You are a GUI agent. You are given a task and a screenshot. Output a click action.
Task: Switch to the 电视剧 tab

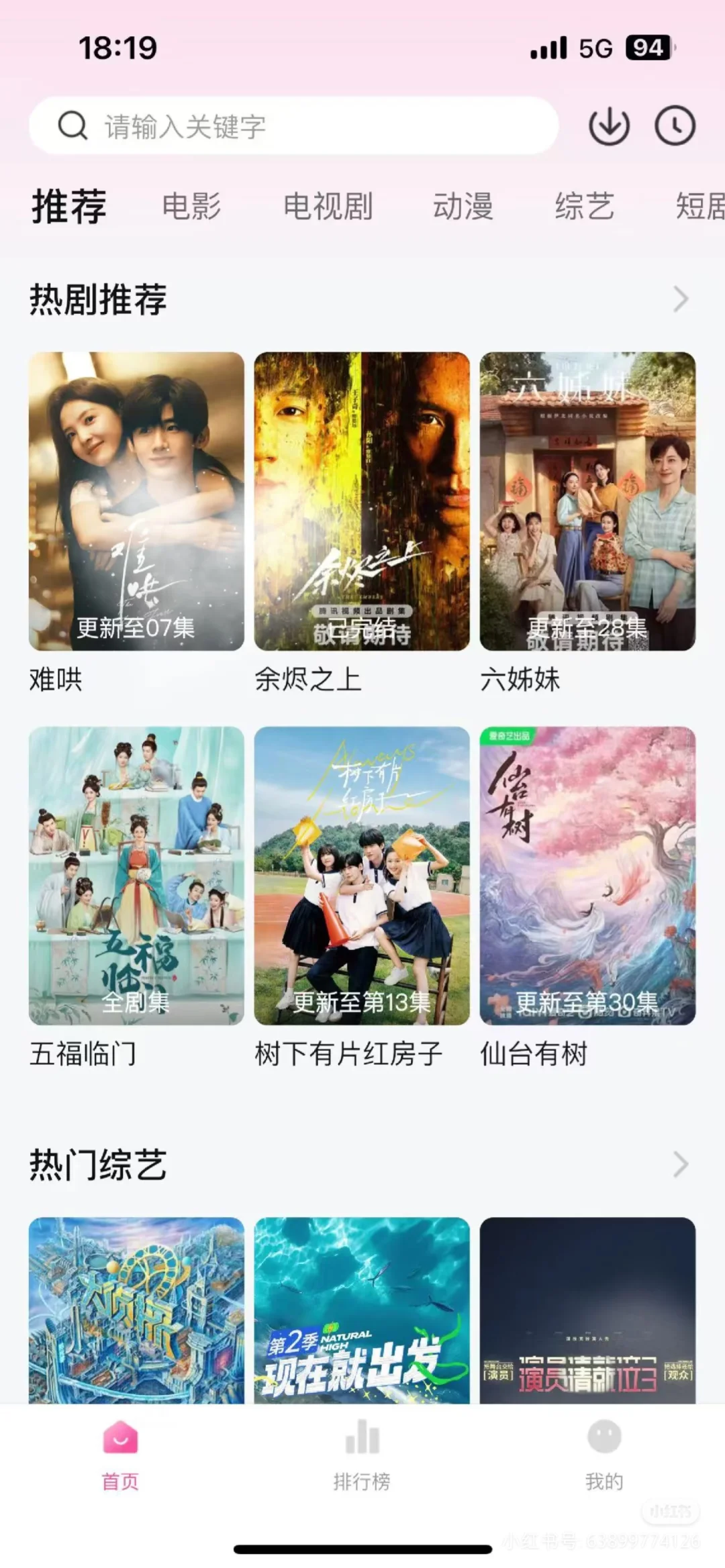click(328, 206)
